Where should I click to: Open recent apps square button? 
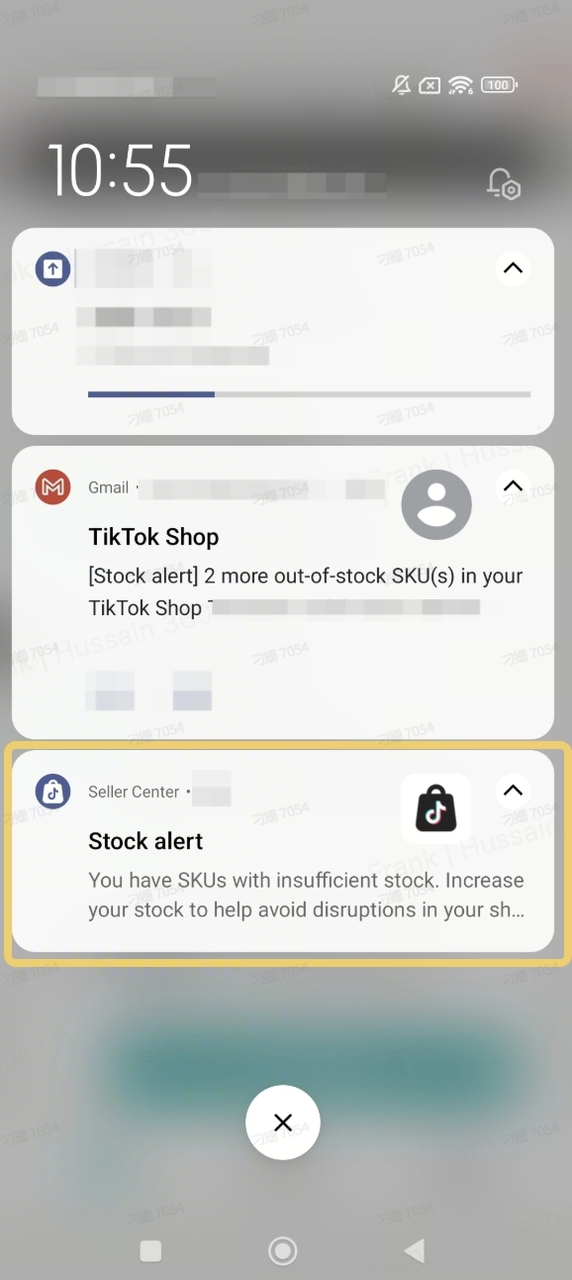point(151,1250)
